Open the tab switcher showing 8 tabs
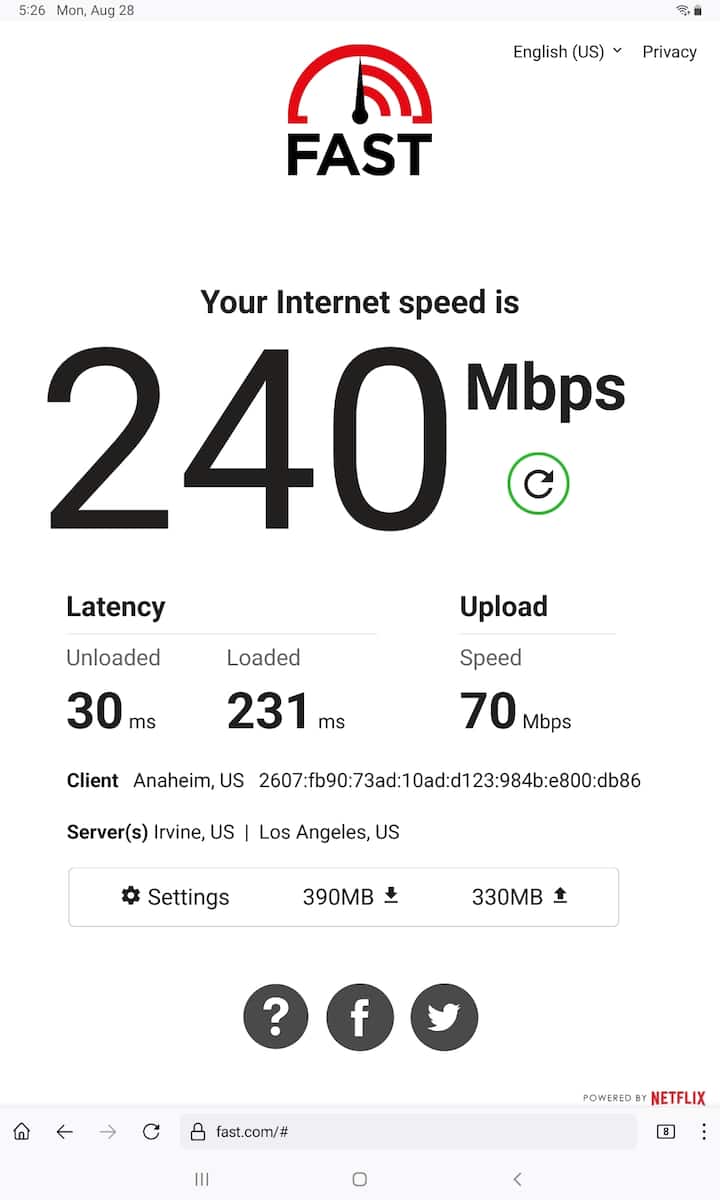 (665, 1132)
